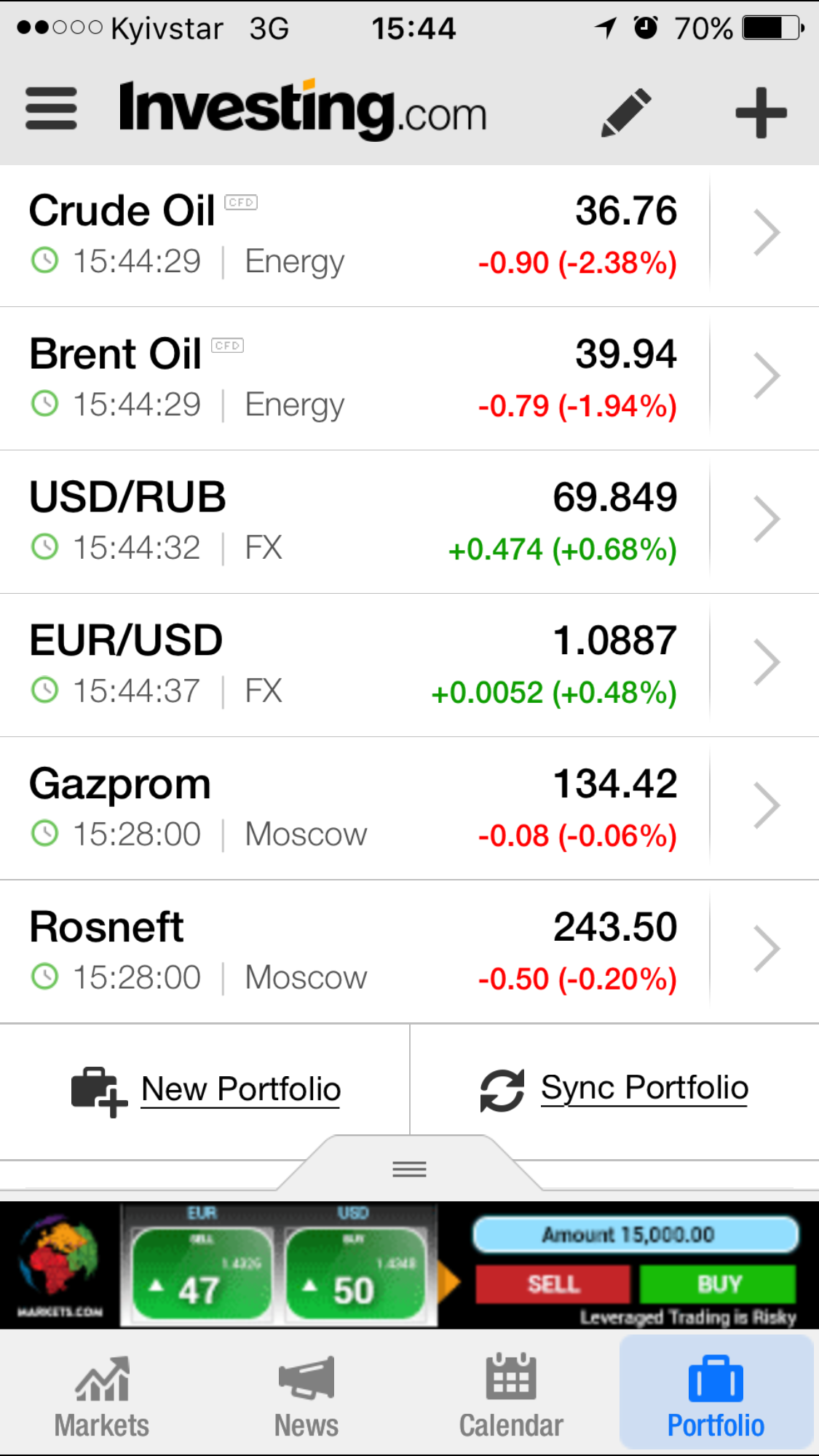Screen dimensions: 819x1456
Task: Edit the portfolio with the pencil icon
Action: pos(625,113)
